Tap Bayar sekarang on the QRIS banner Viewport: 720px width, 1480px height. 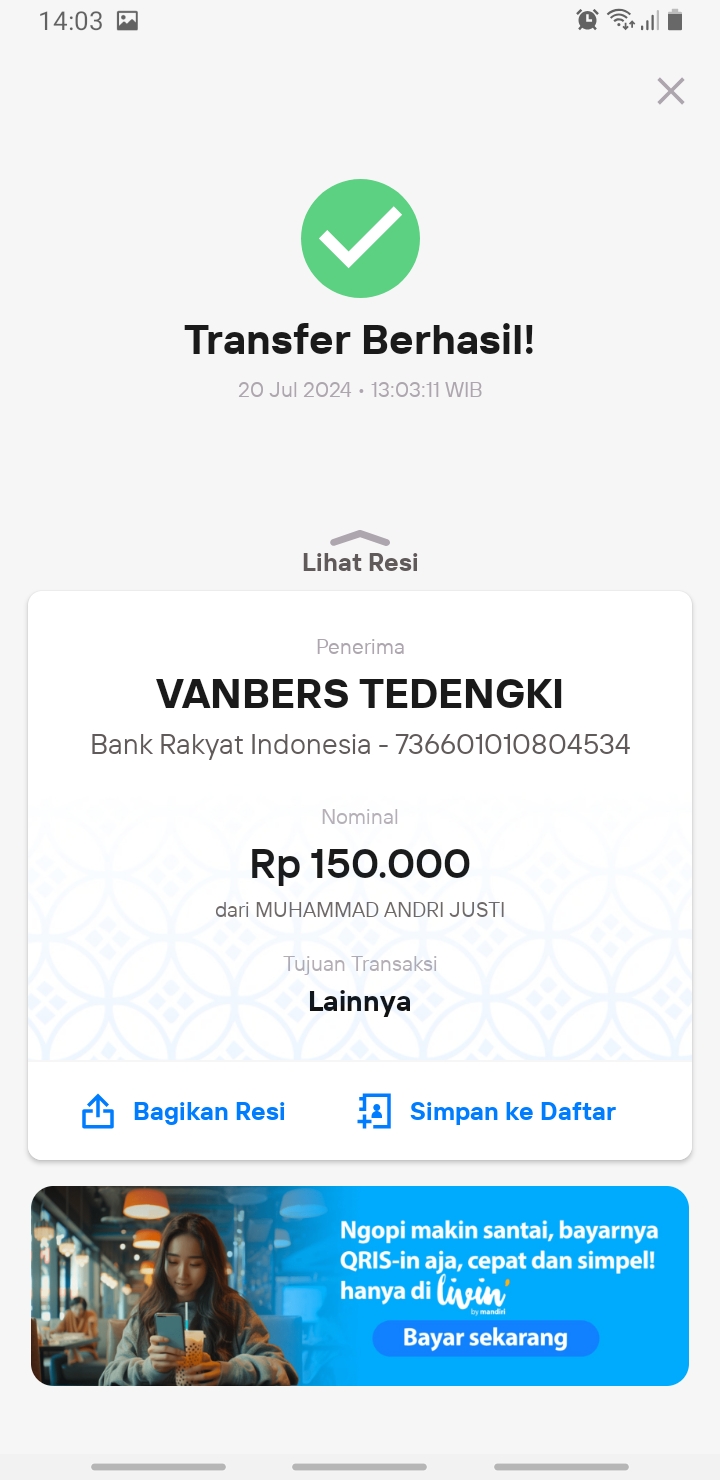tap(485, 1338)
